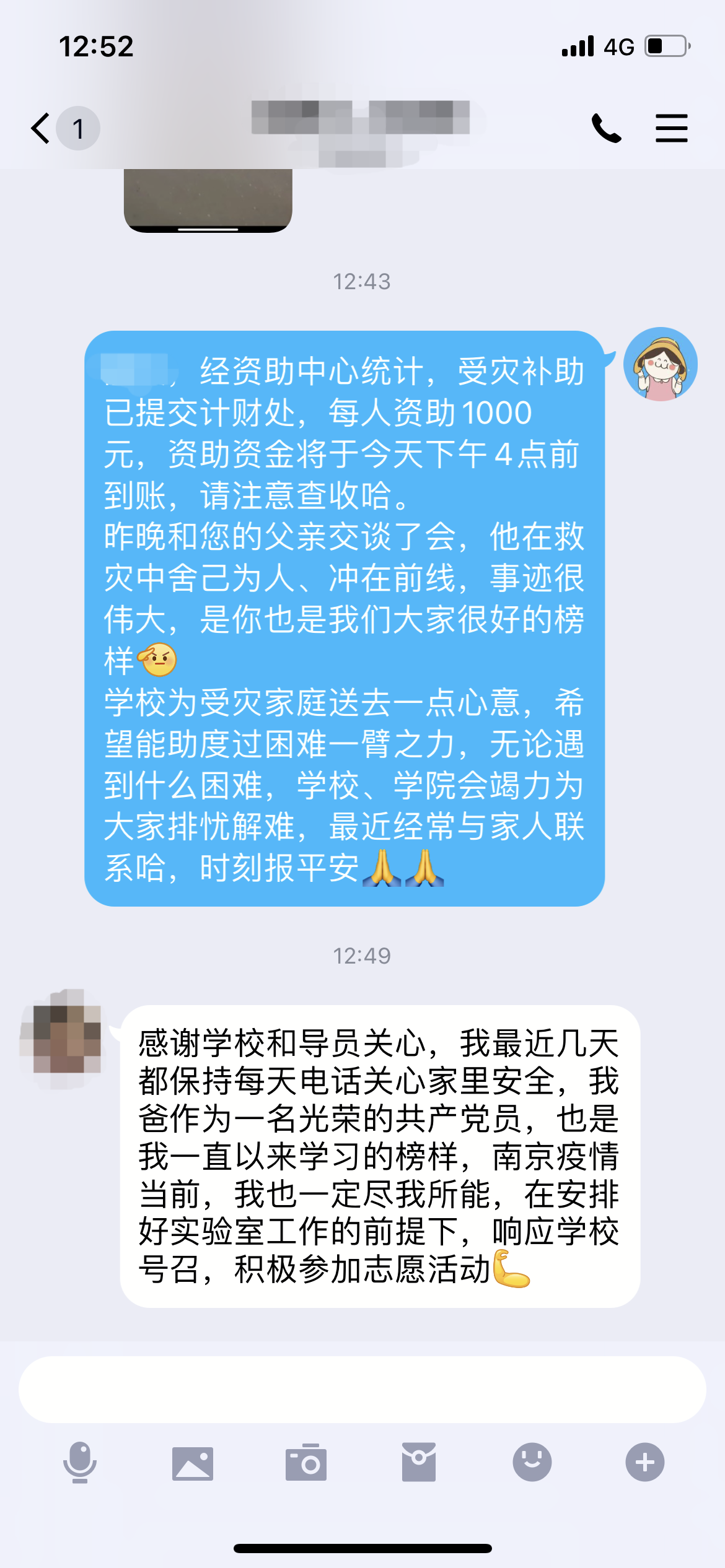Expand more options with the plus icon
Screen dimensions: 725x1568
(644, 1462)
